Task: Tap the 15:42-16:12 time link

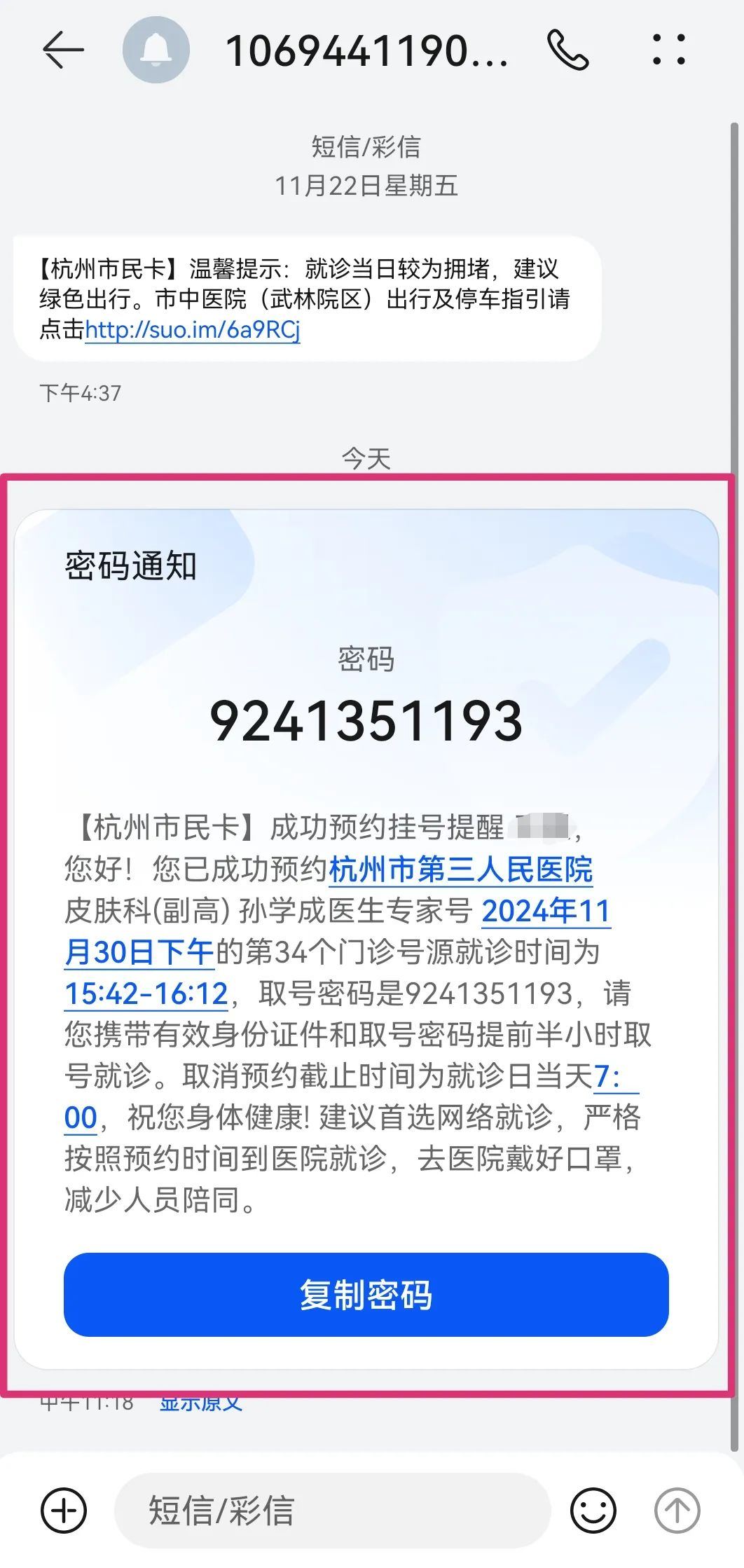Action: pyautogui.click(x=146, y=993)
